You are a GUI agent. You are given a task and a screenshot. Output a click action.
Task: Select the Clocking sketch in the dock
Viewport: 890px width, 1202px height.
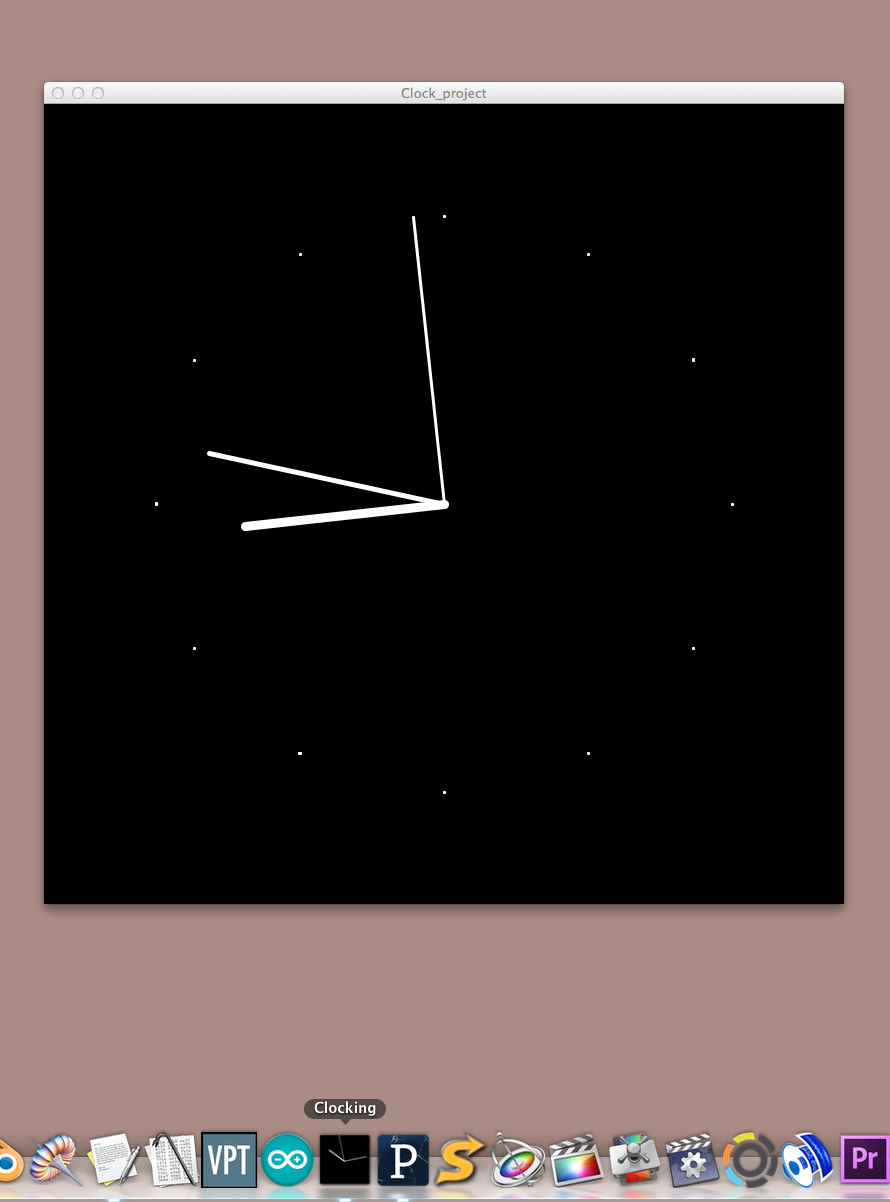[x=345, y=1160]
